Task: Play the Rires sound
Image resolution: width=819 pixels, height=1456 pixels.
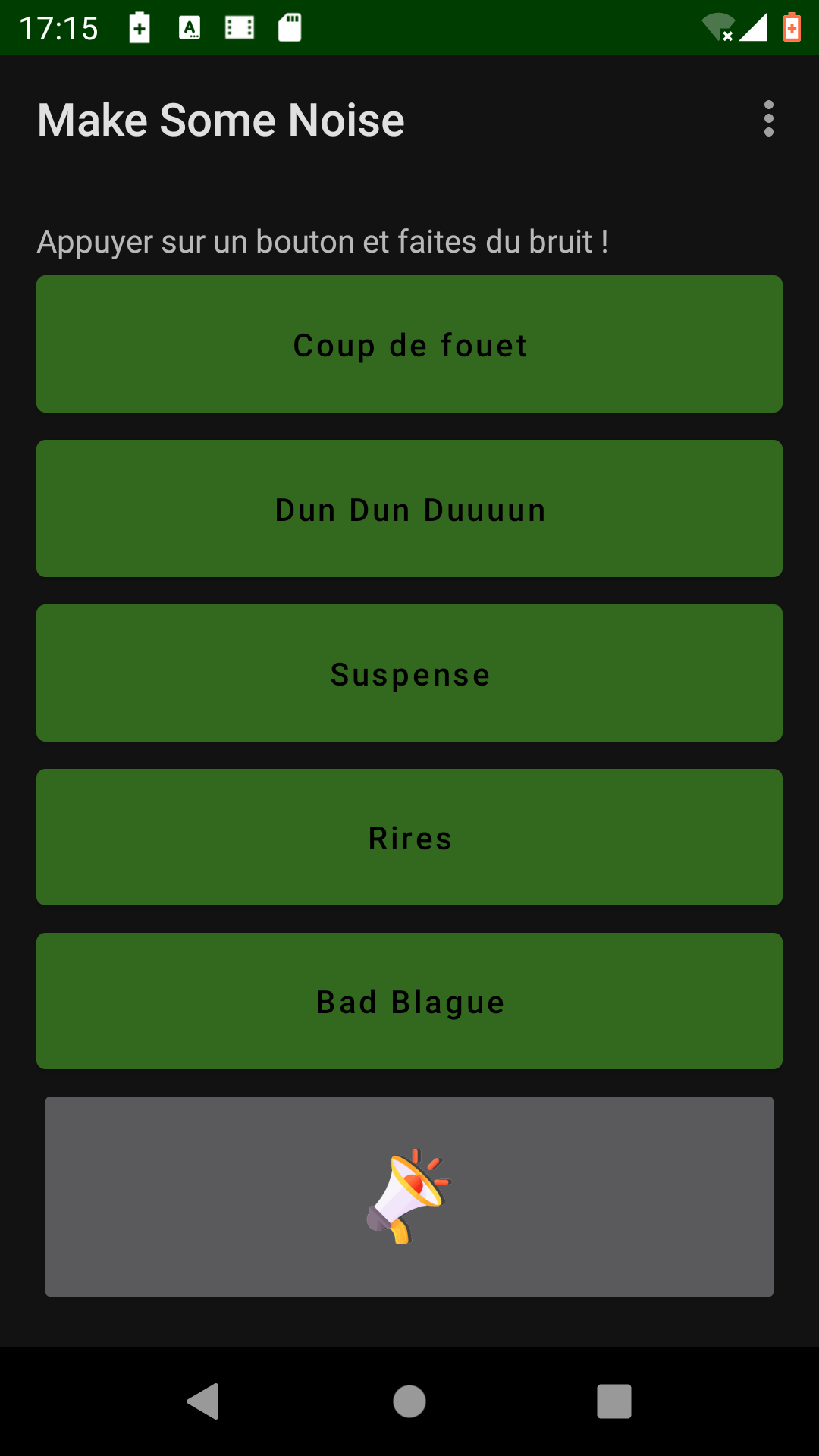Action: pos(409,837)
